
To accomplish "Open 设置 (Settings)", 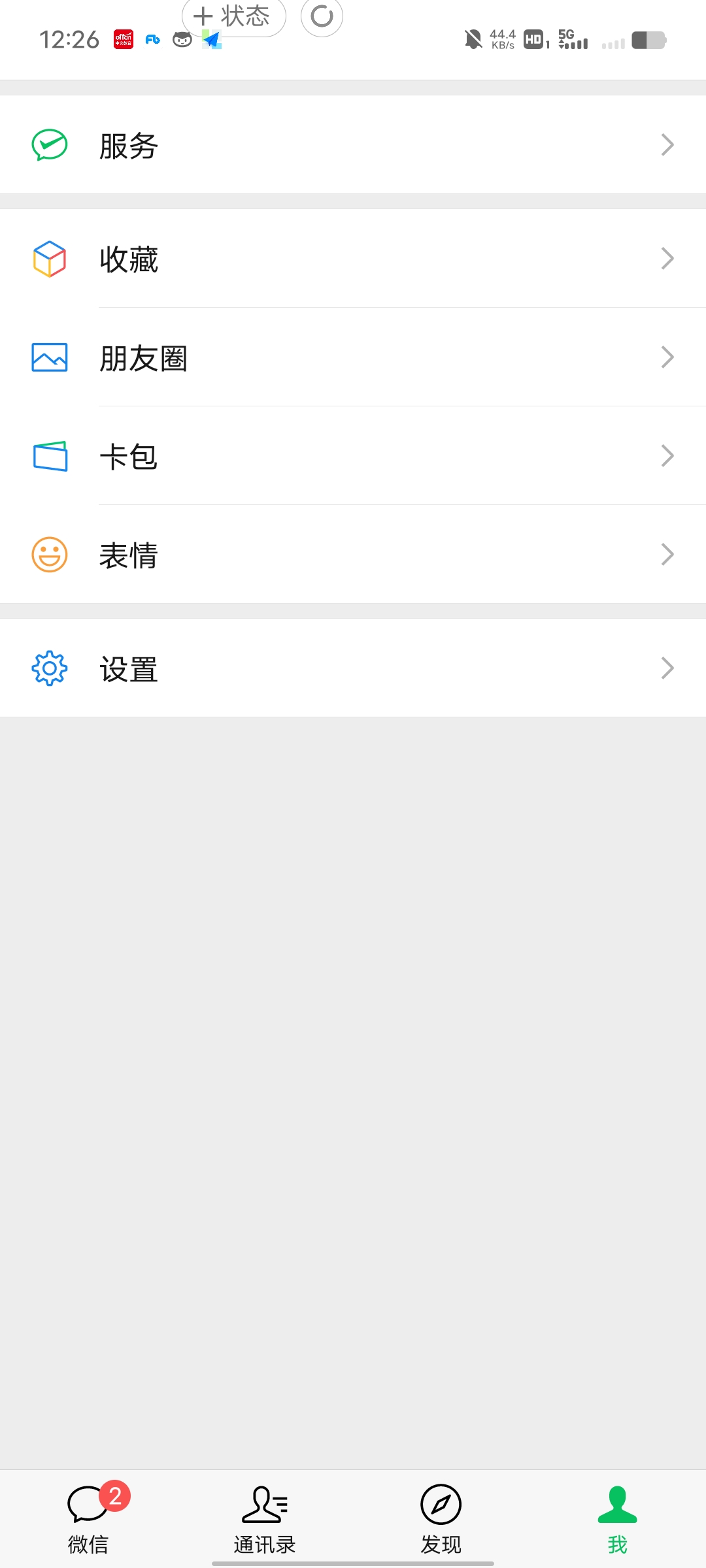I will (353, 668).
